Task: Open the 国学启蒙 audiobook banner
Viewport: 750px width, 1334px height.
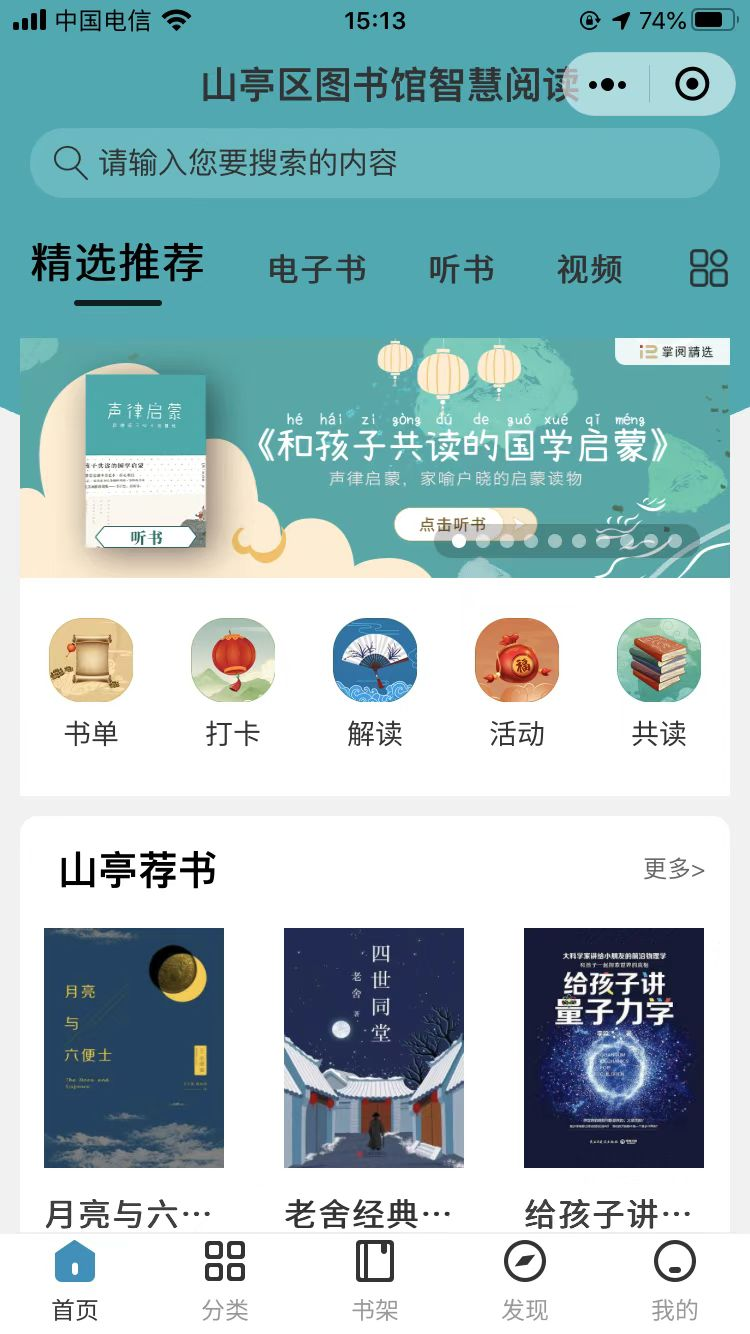Action: (x=375, y=458)
